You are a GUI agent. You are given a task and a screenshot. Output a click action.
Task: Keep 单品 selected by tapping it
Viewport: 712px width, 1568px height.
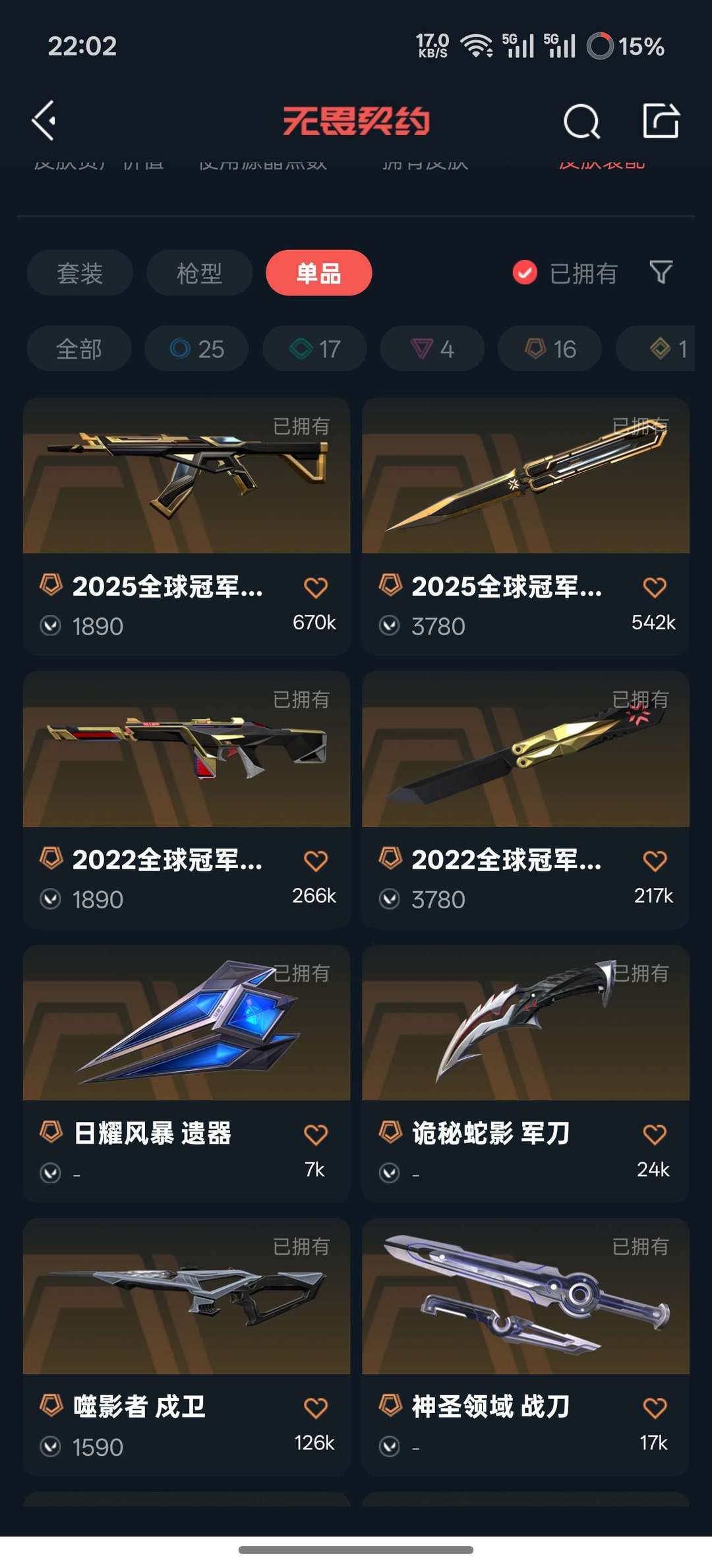(318, 272)
